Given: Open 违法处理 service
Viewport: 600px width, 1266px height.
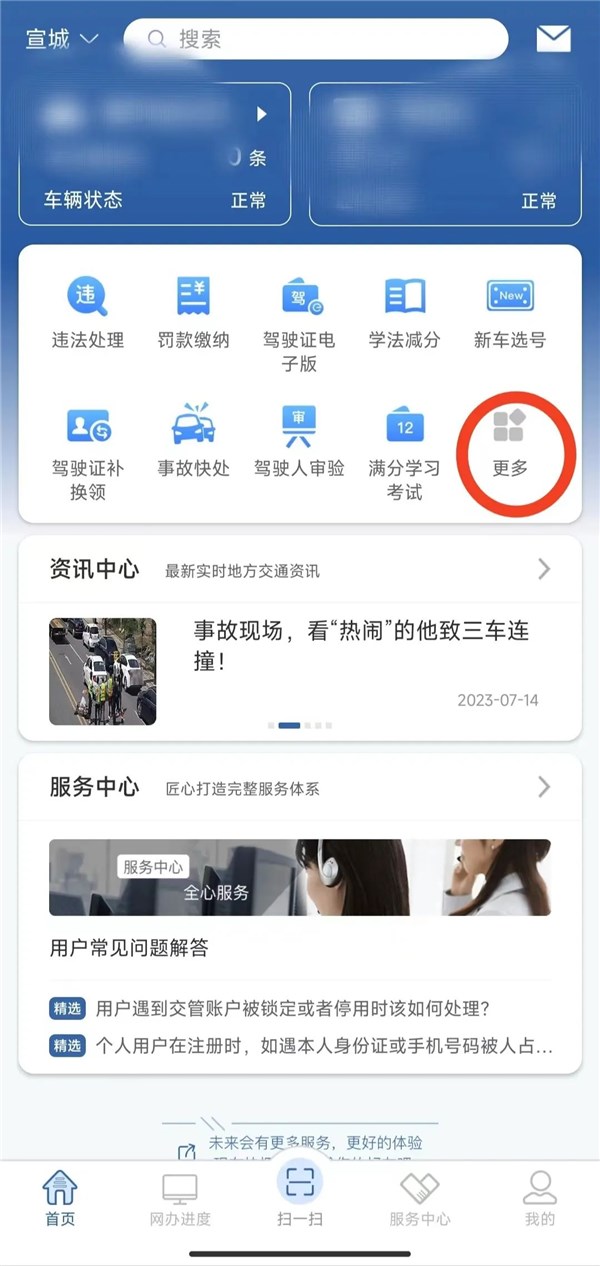Looking at the screenshot, I should (x=88, y=312).
